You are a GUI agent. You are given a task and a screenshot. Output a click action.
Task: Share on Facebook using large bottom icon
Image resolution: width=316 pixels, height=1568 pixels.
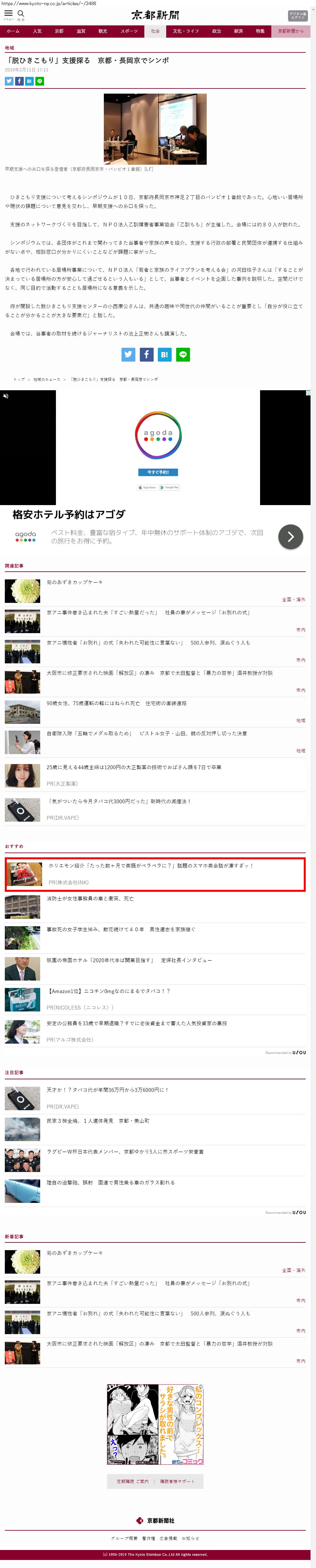click(x=147, y=354)
